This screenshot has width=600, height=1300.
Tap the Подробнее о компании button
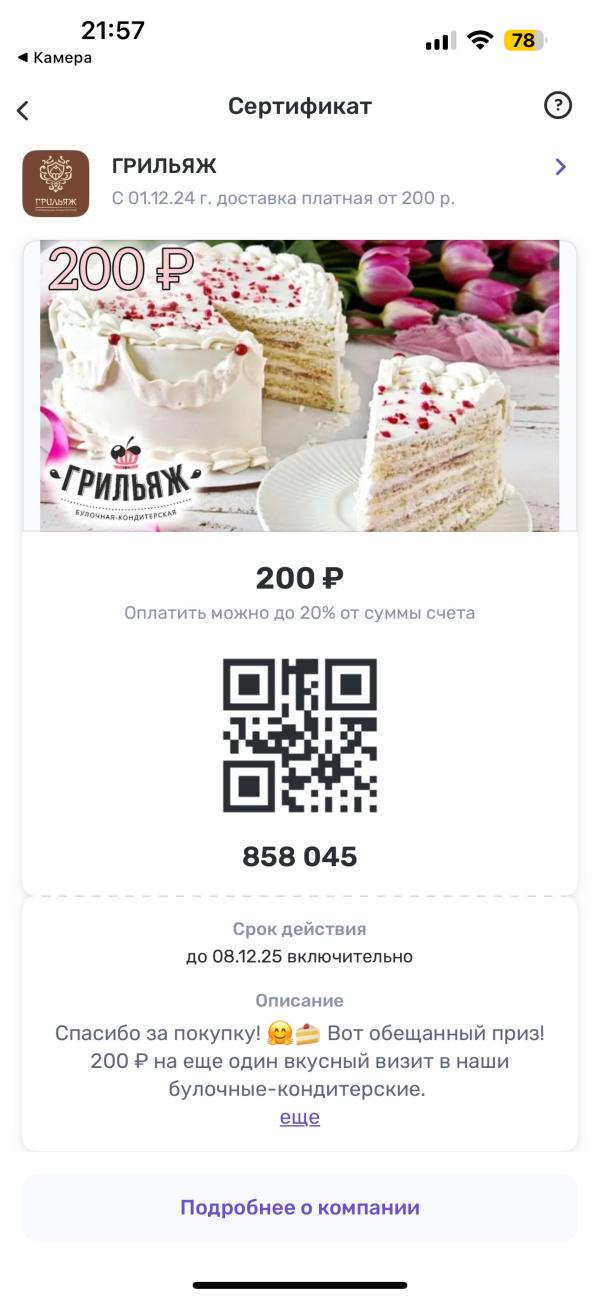[300, 1207]
